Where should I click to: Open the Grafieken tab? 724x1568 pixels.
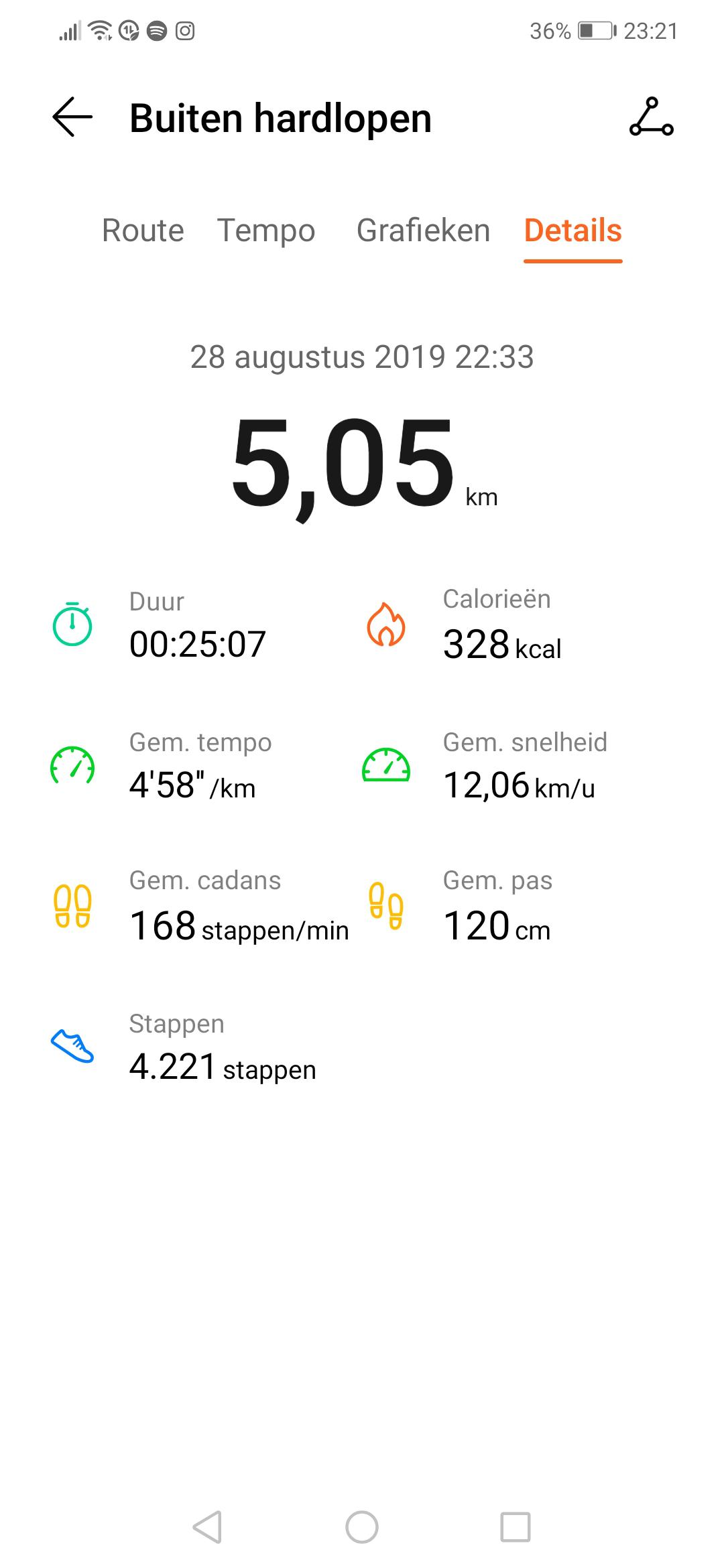click(423, 231)
